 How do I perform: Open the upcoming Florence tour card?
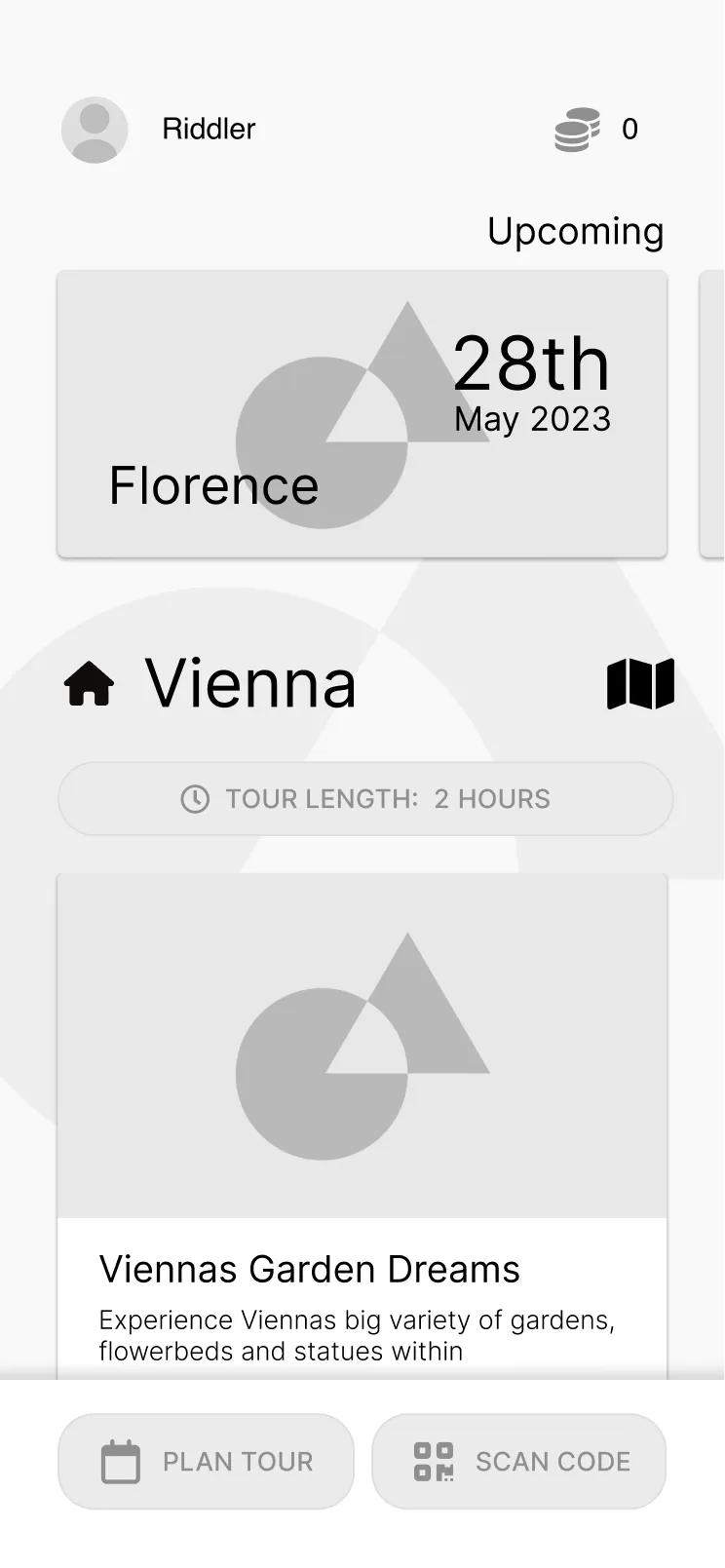362,414
